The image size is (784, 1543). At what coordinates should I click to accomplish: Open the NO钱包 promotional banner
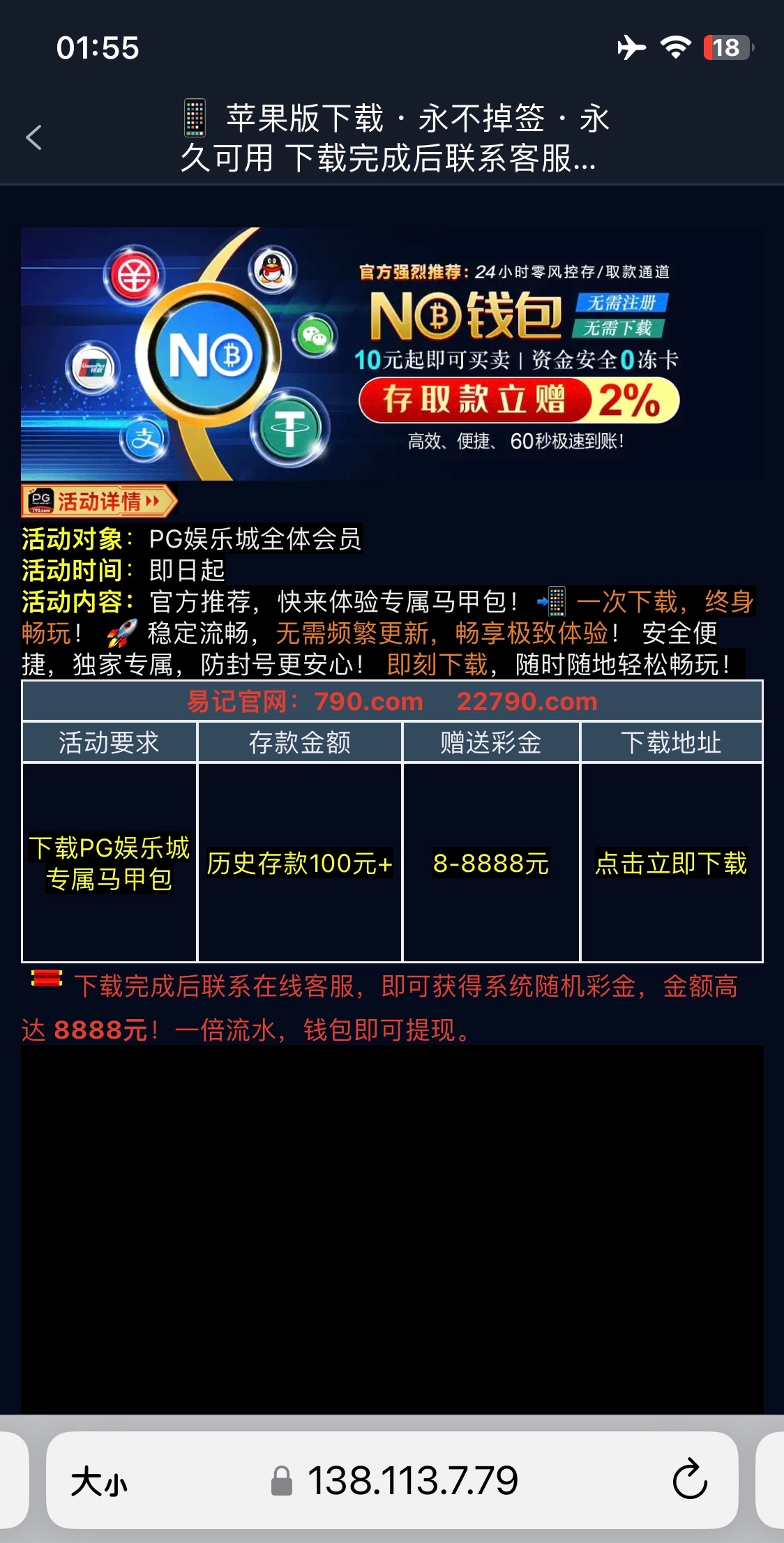point(392,354)
